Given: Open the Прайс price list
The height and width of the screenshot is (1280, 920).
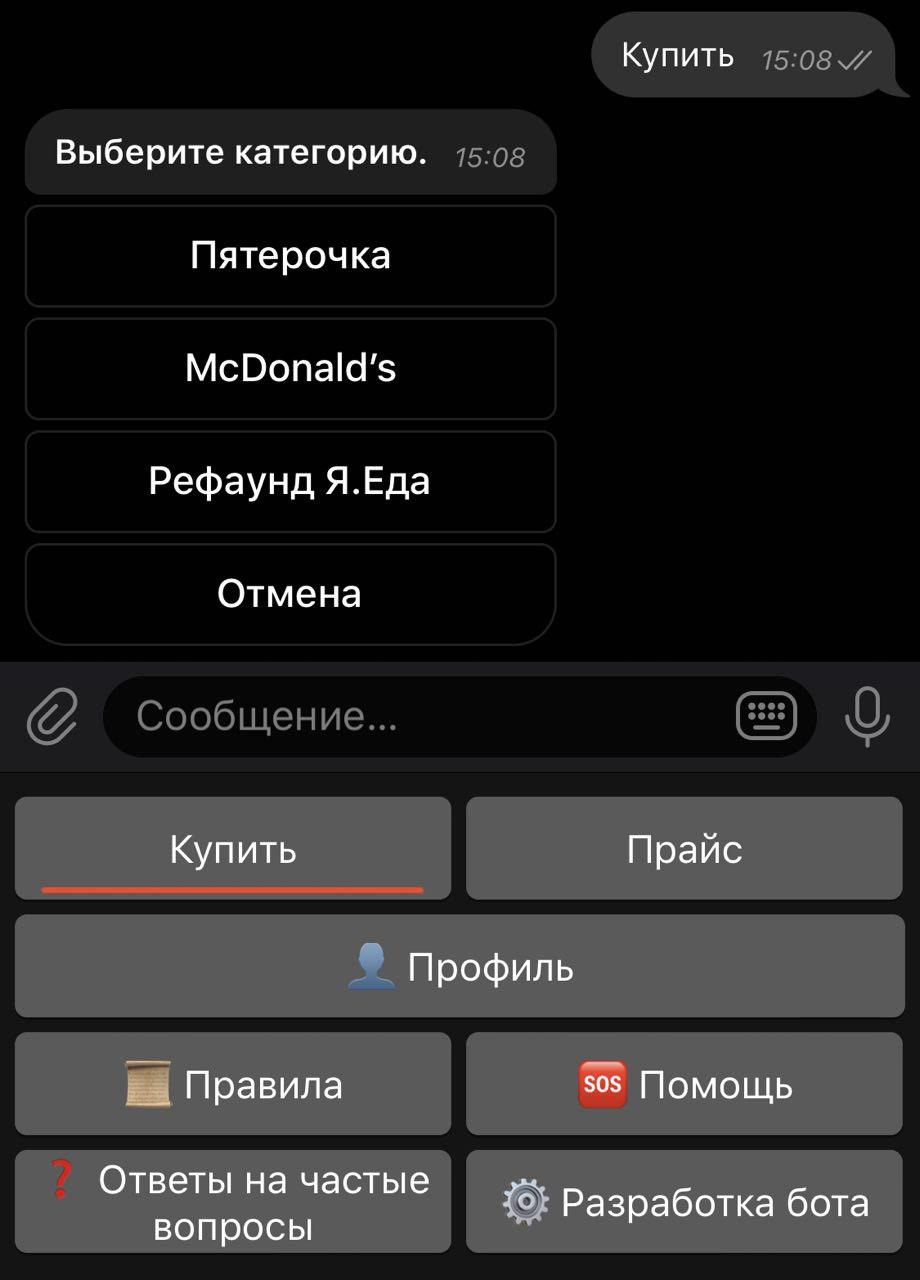Looking at the screenshot, I should 685,849.
